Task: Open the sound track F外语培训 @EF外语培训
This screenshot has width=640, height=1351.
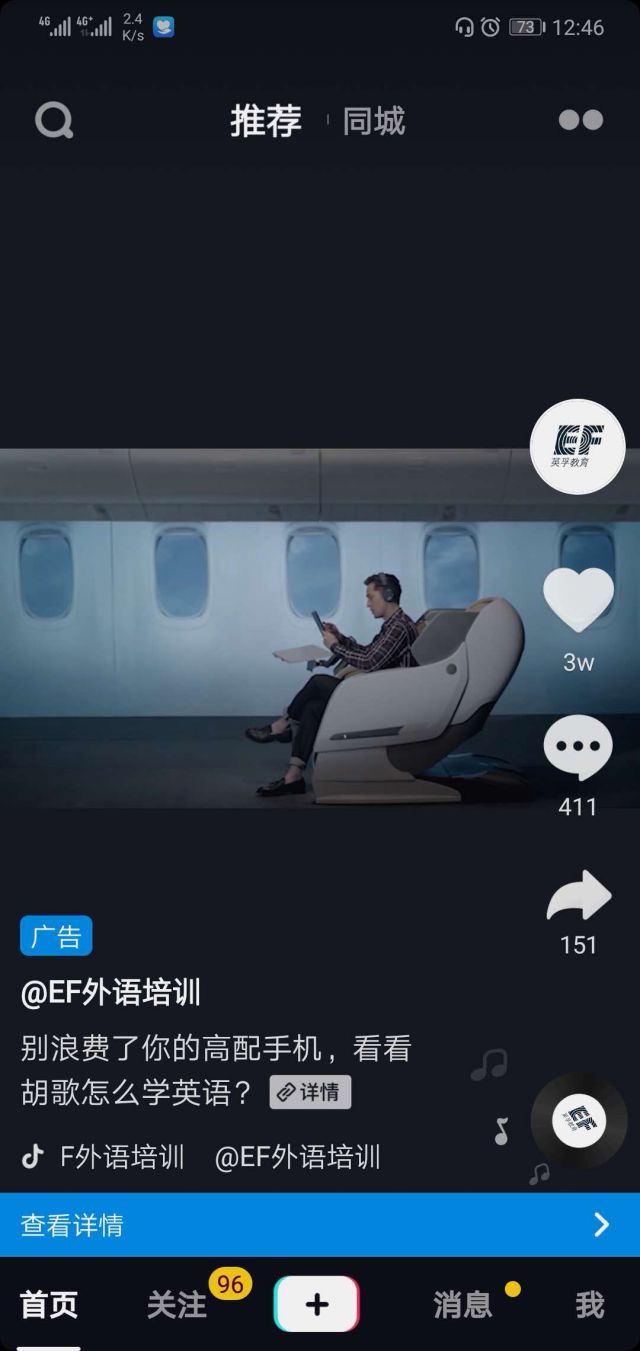Action: [220, 1157]
